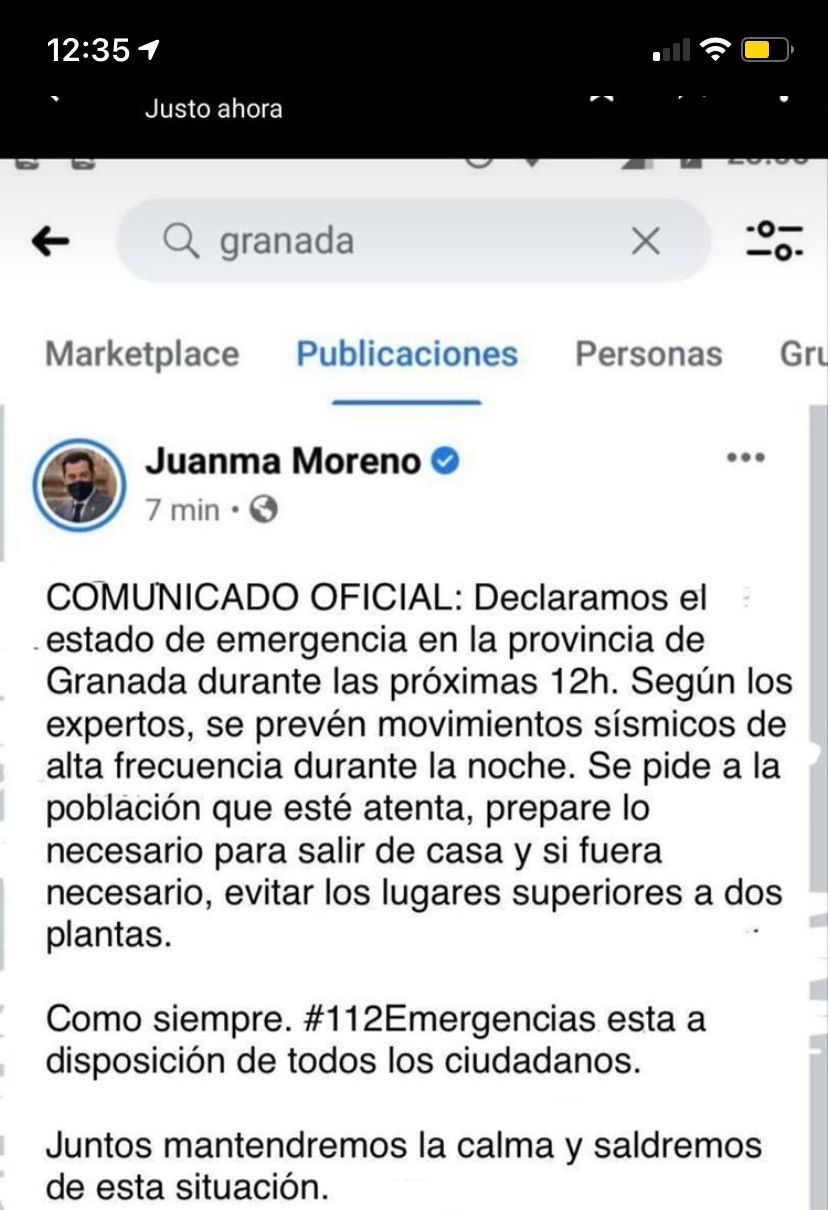Select the Publicaciones tab
The width and height of the screenshot is (828, 1210).
(x=407, y=354)
